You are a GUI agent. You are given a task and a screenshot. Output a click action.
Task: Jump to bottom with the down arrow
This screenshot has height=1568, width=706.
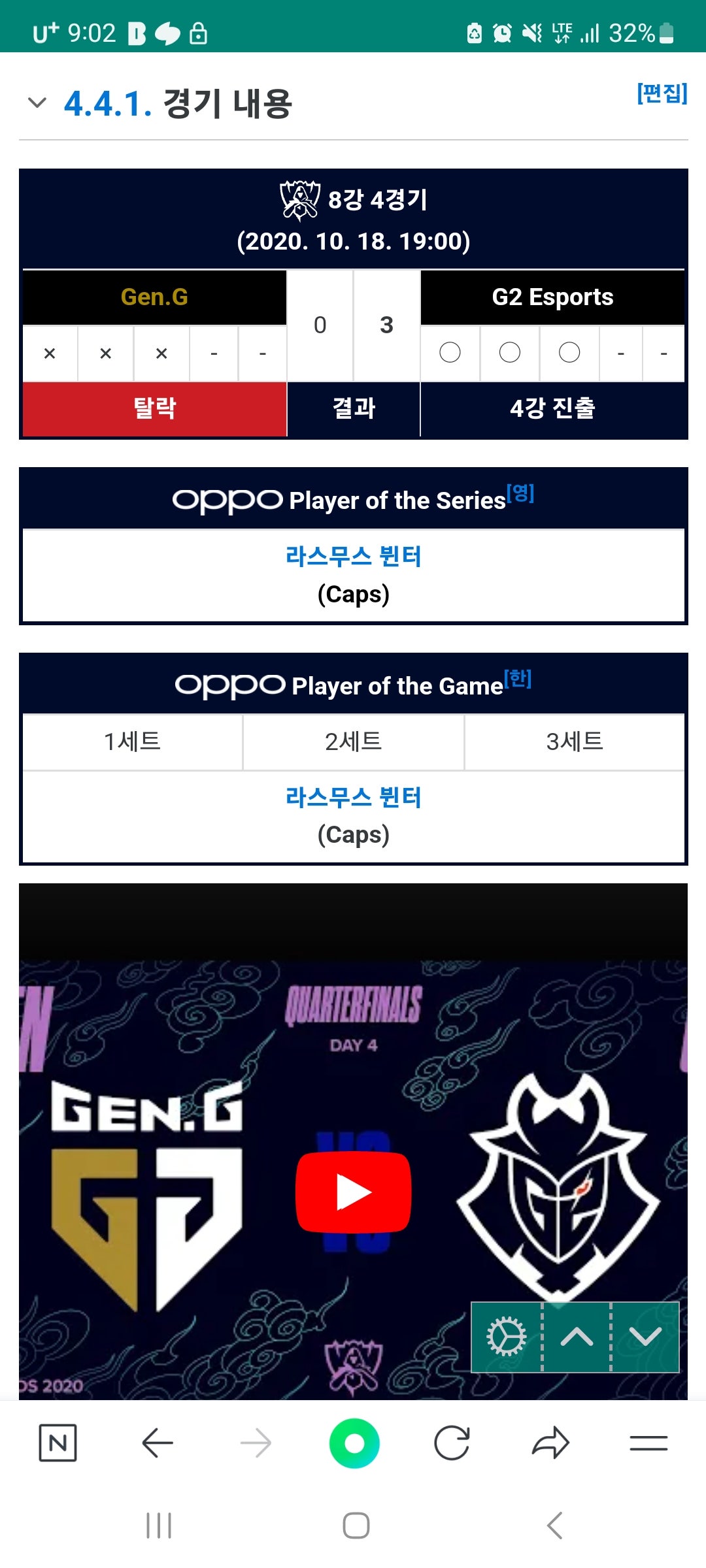click(x=645, y=1337)
